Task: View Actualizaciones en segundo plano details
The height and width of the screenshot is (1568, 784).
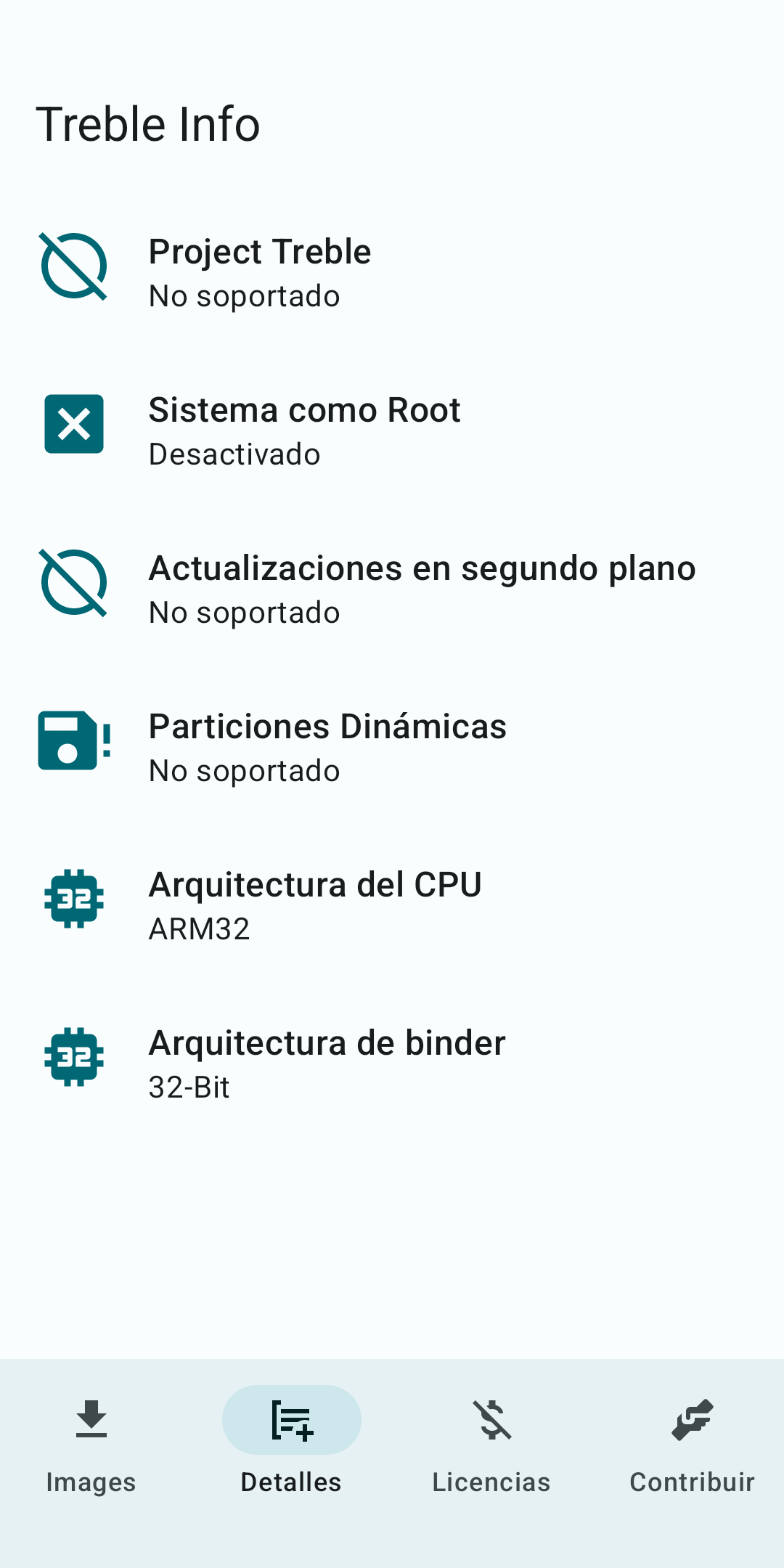Action: (392, 589)
